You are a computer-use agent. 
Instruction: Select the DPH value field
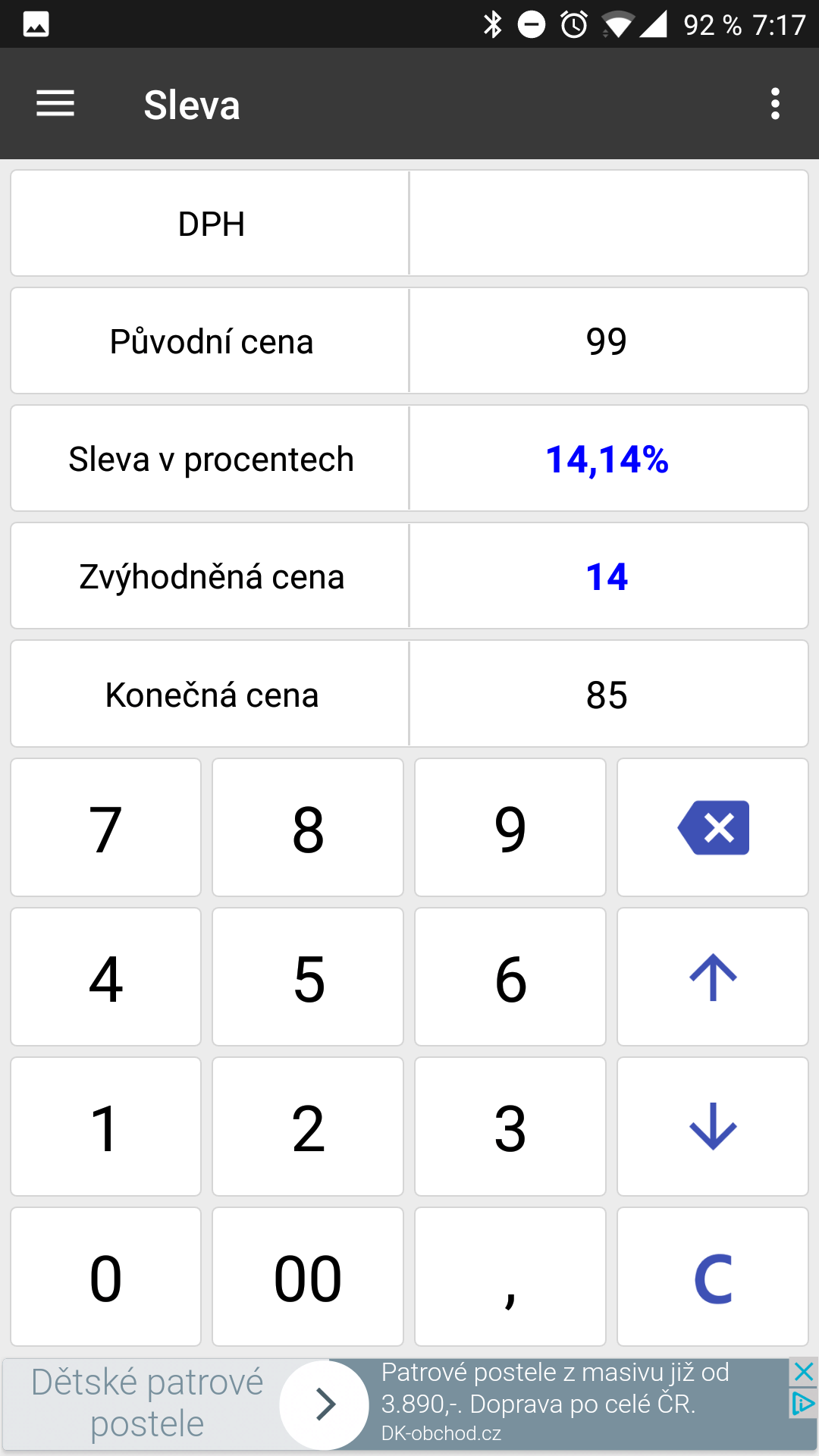[609, 224]
